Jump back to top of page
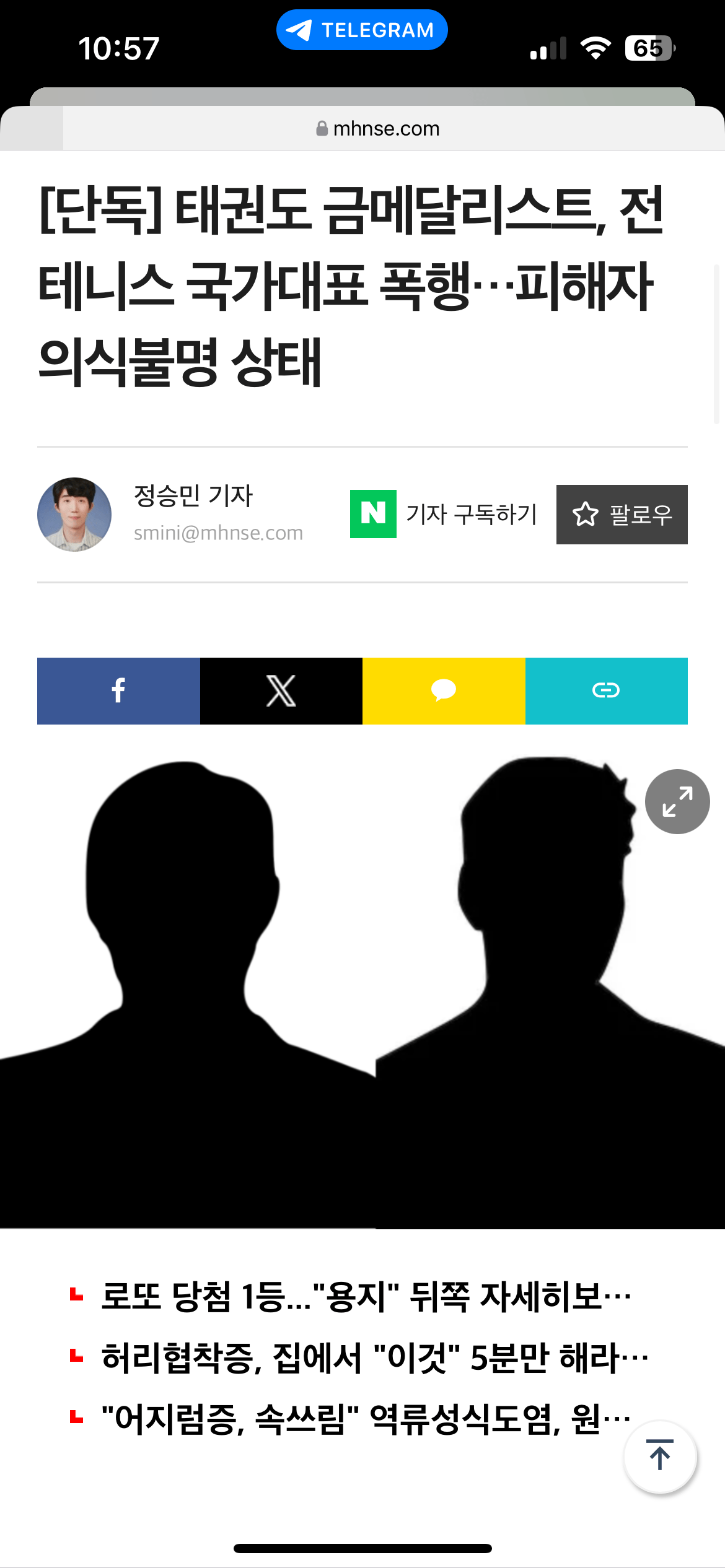725x1568 pixels. point(660,1457)
